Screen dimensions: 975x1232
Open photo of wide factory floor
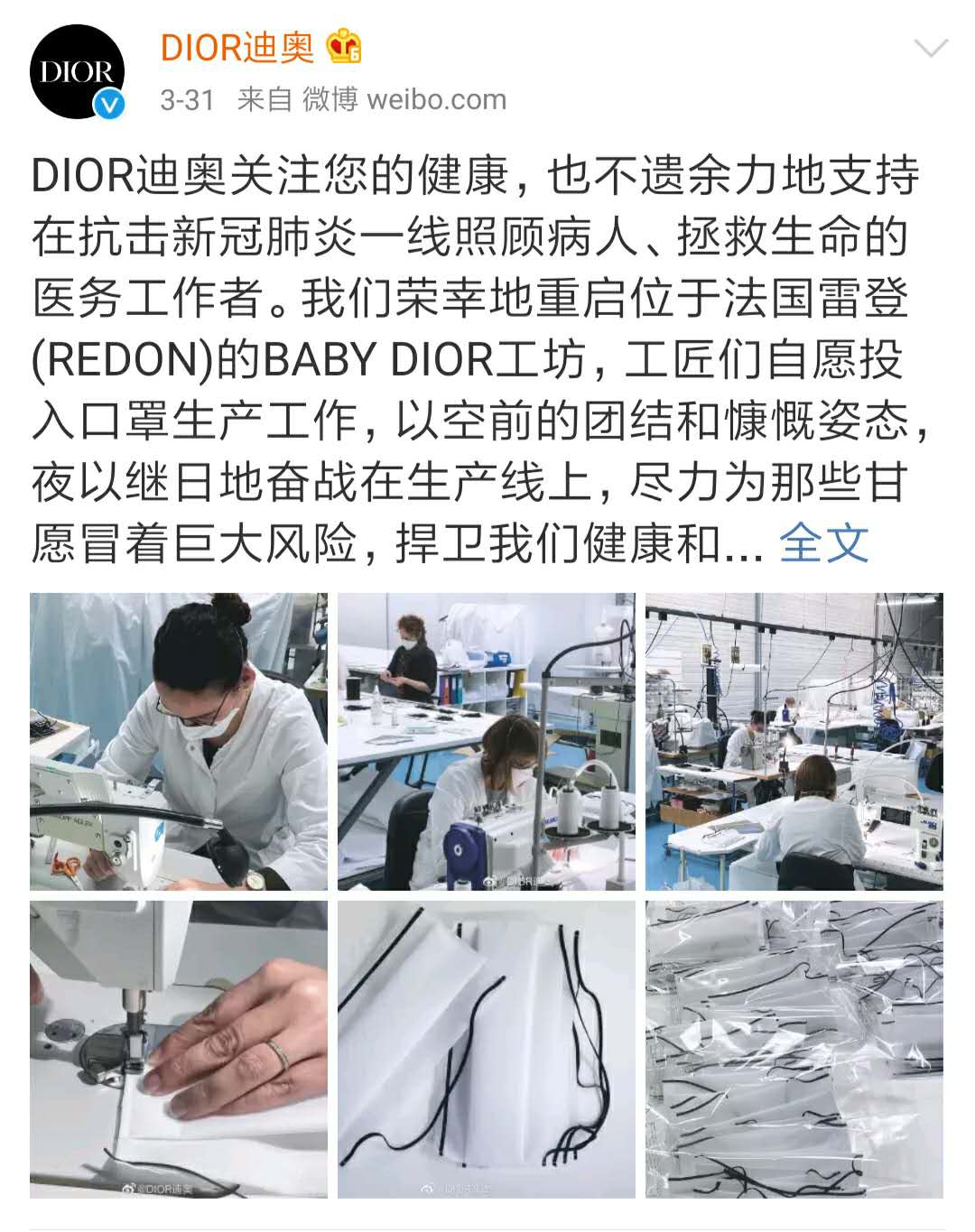point(794,741)
